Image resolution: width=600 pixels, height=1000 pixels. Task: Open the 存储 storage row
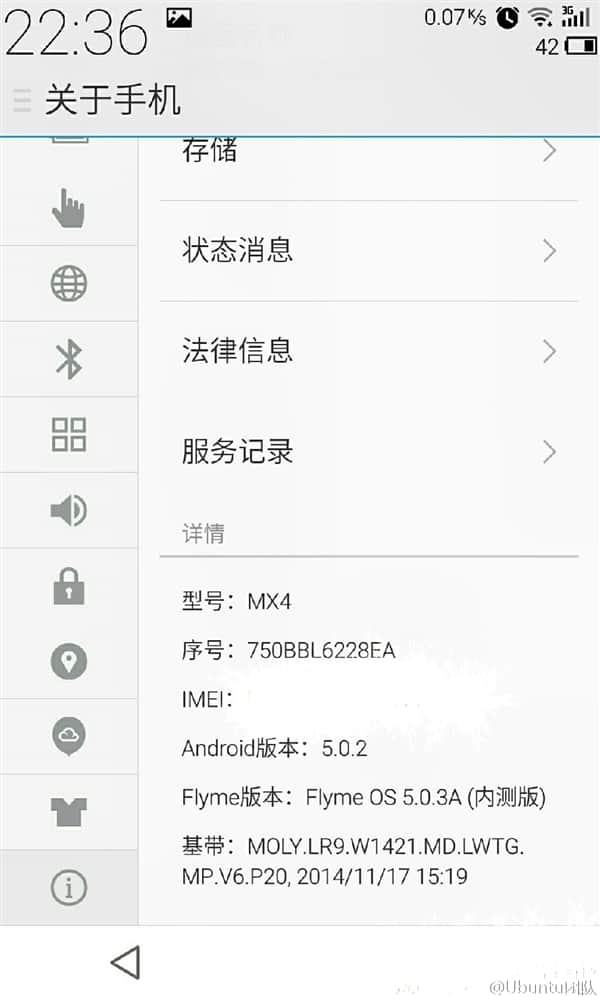[x=368, y=152]
